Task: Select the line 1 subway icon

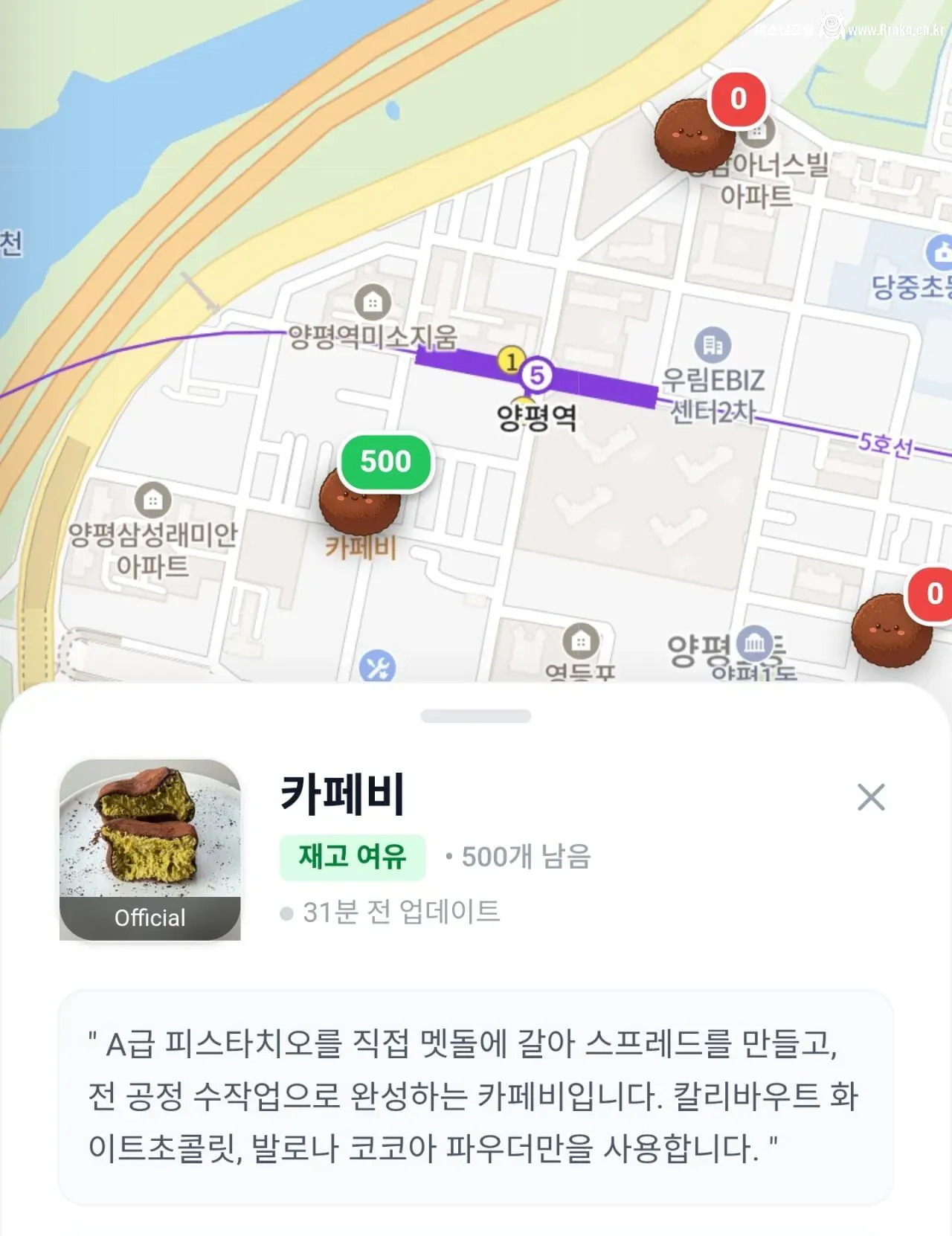Action: 510,360
